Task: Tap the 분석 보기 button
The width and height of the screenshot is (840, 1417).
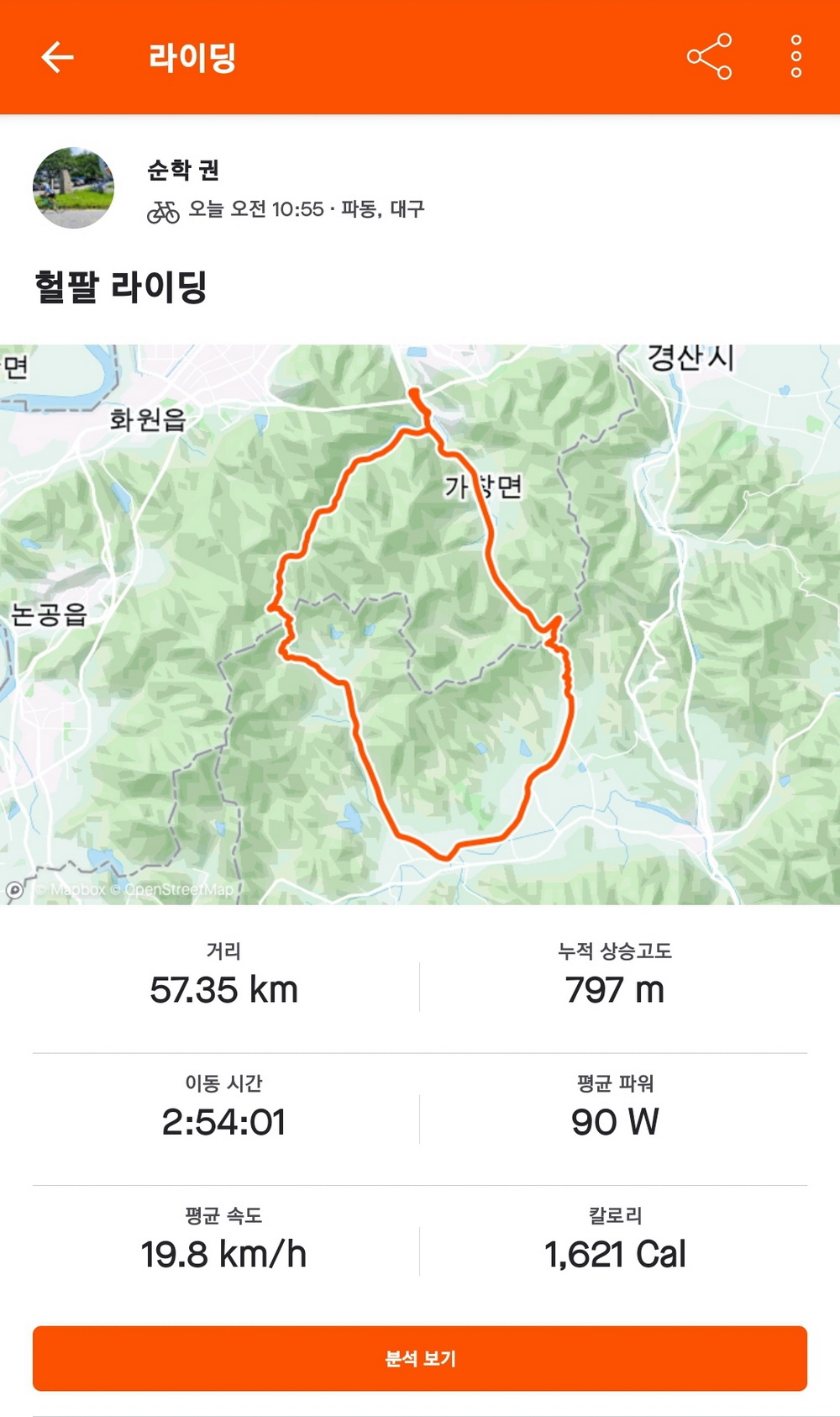Action: click(x=420, y=1358)
